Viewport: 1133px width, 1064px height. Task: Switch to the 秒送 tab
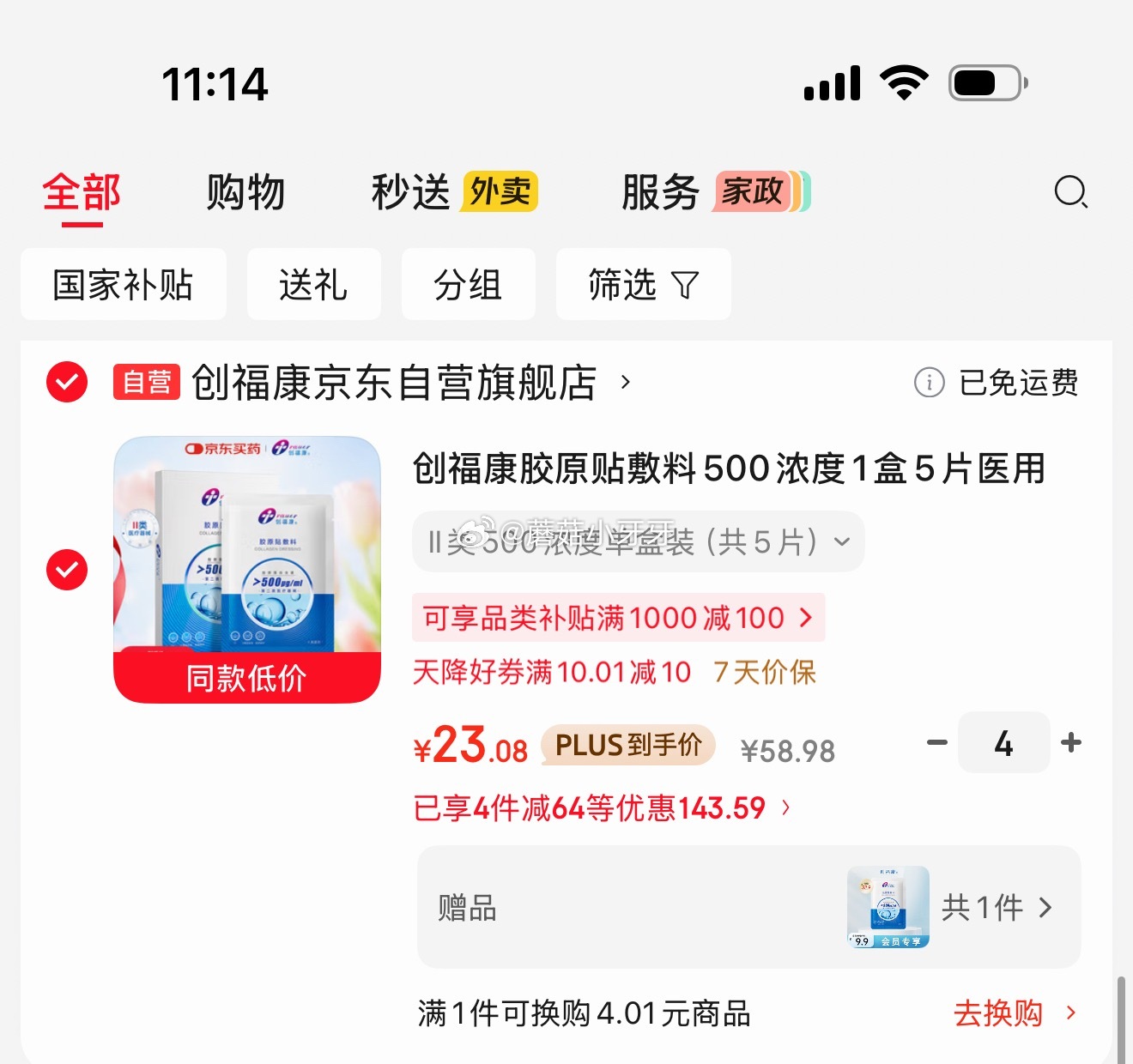click(x=454, y=192)
